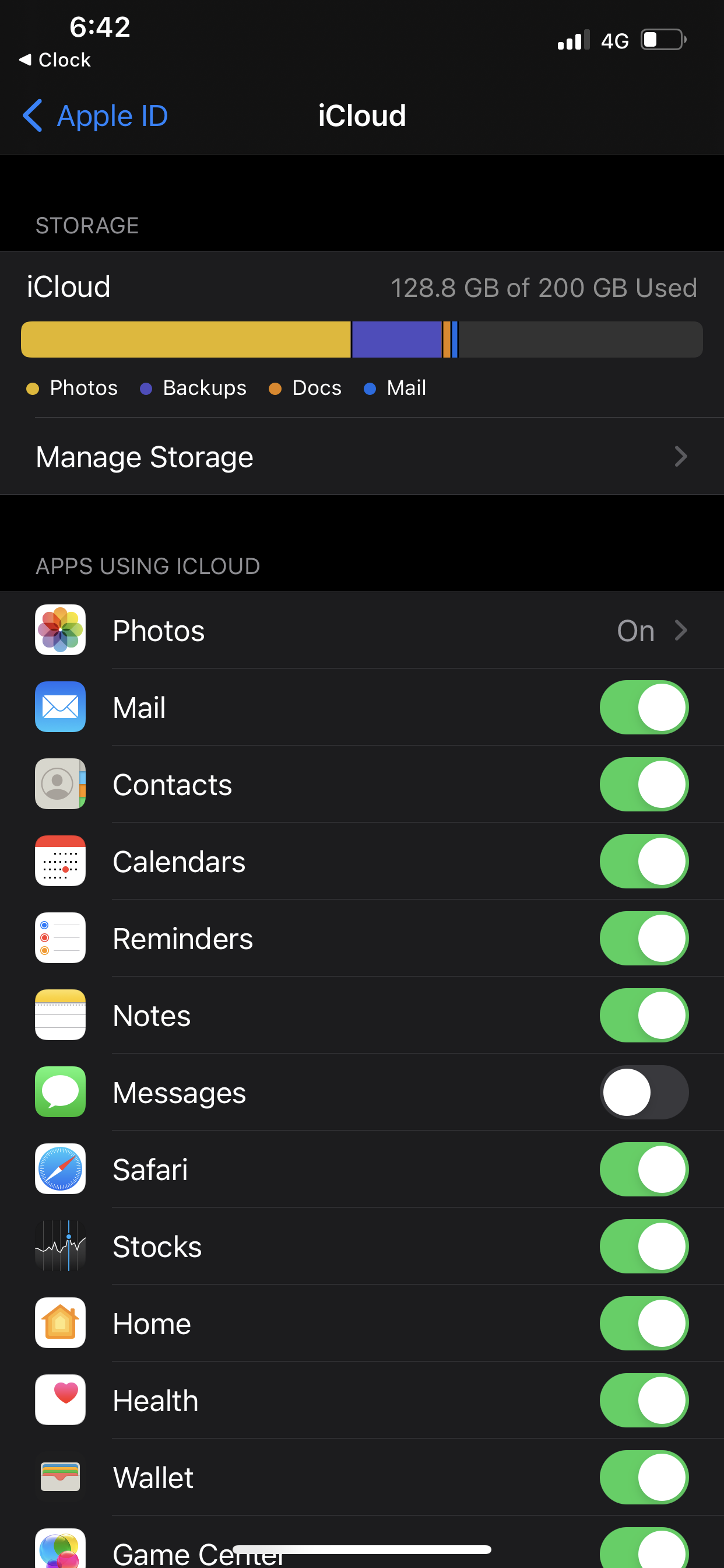Turn off Health syncing
The height and width of the screenshot is (1568, 724).
click(x=643, y=1400)
